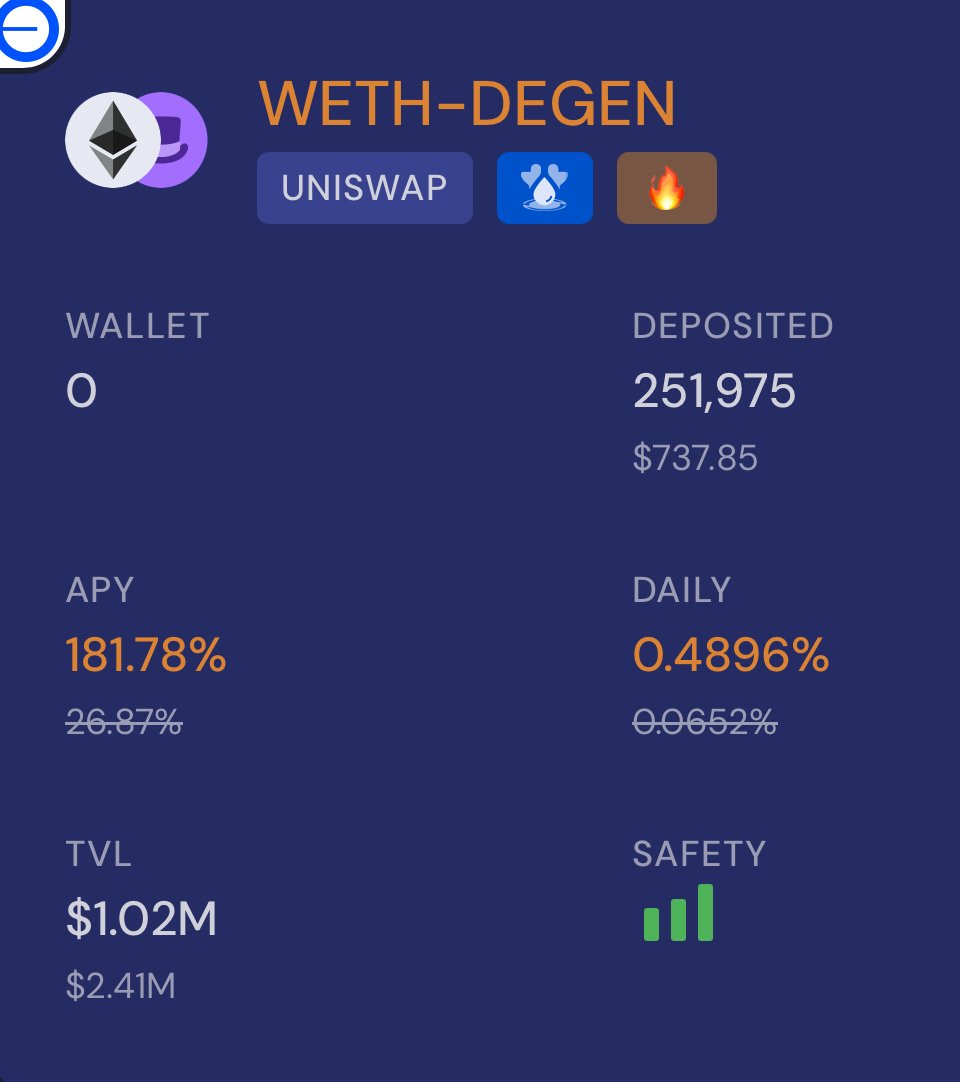The width and height of the screenshot is (960, 1082).
Task: Tap the fire badge next to UNISWAP
Action: (667, 188)
